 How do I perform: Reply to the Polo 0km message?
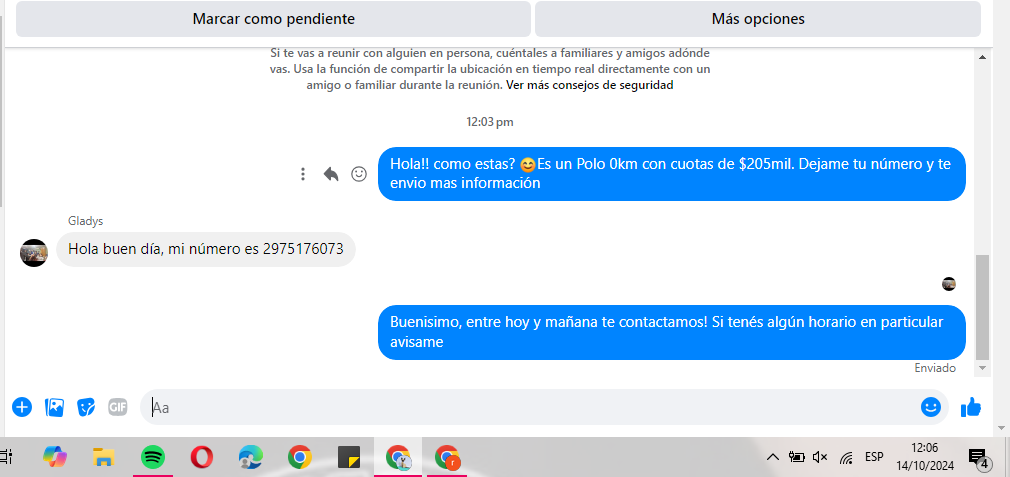point(331,174)
